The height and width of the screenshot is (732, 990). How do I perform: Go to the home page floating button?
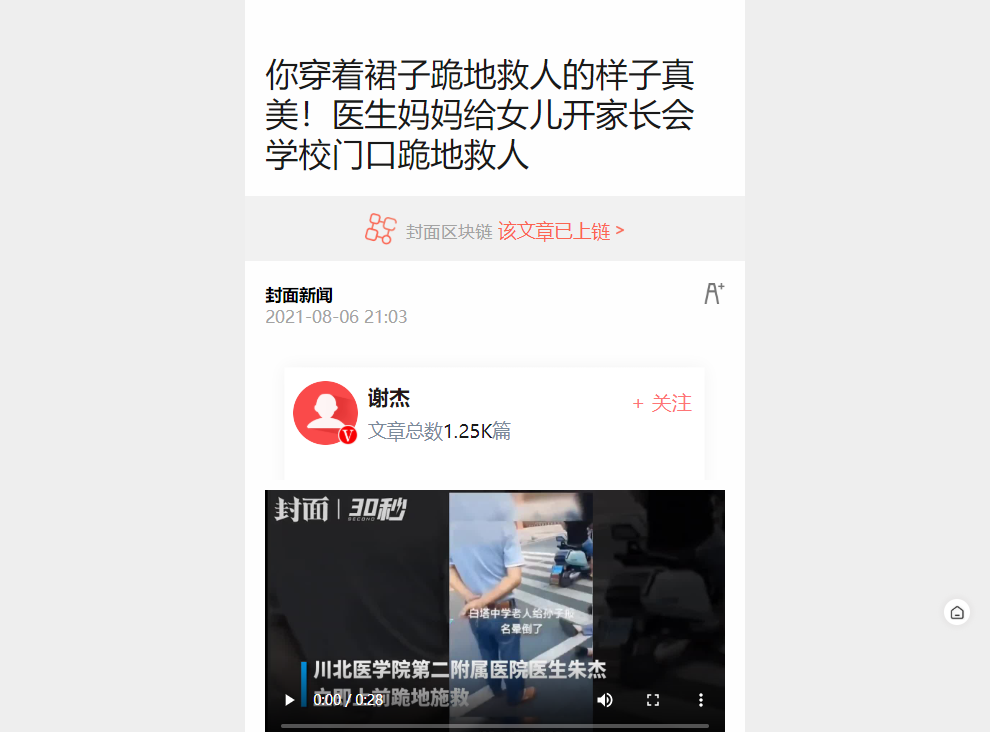[x=957, y=612]
